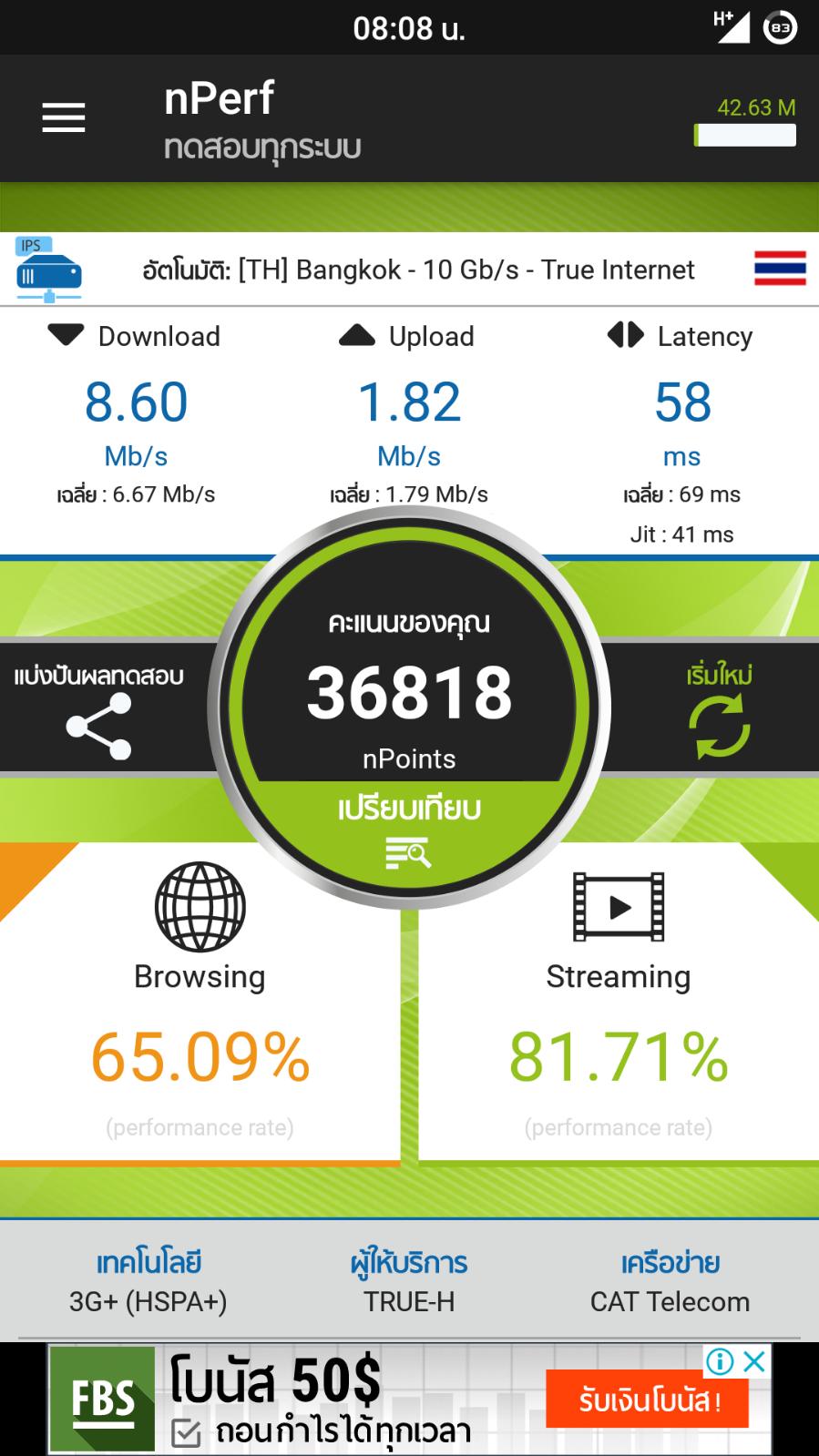Open the hamburger drawer menu
Screen dimensions: 819x1456
click(64, 117)
